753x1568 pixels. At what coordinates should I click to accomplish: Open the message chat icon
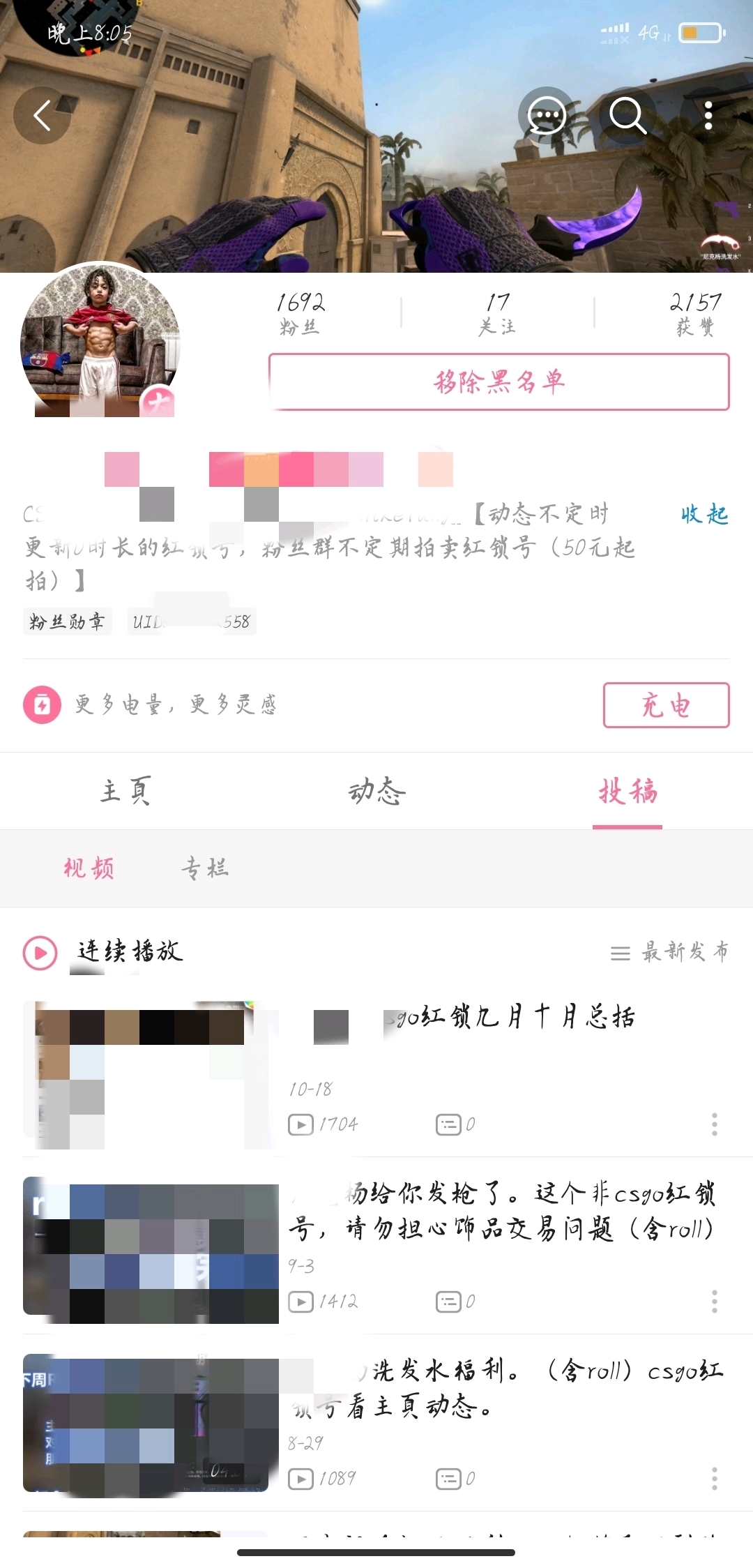(547, 116)
